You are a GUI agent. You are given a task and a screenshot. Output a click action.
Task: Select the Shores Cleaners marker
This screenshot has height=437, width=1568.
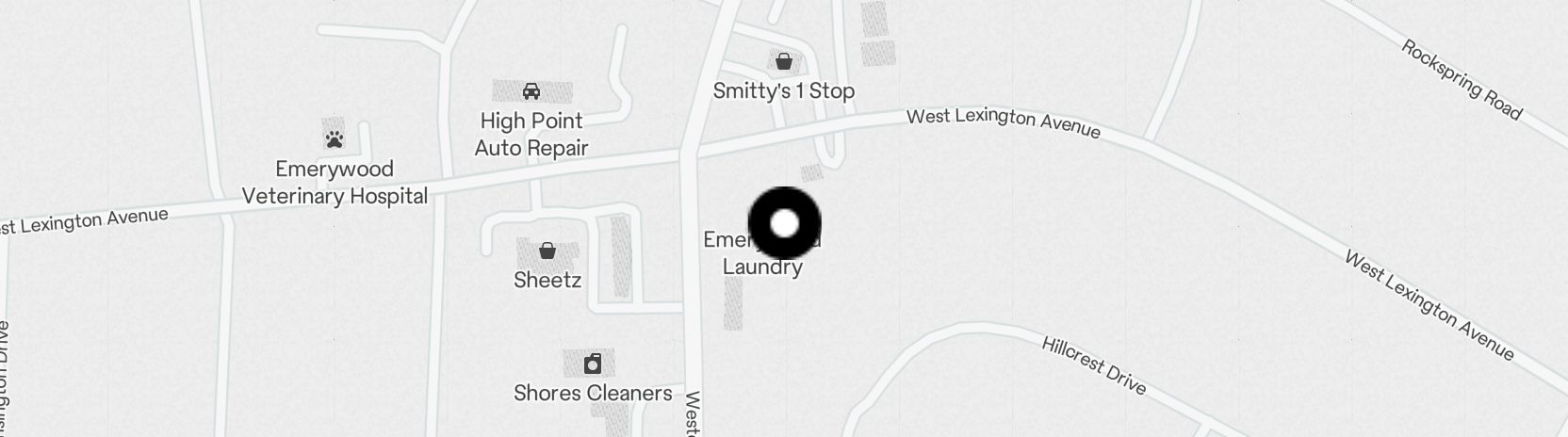(593, 364)
